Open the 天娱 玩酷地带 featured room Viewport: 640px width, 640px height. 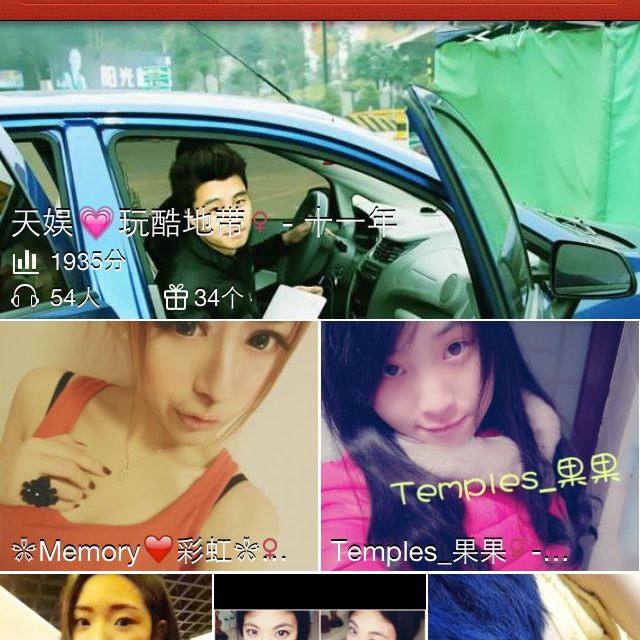[320, 170]
